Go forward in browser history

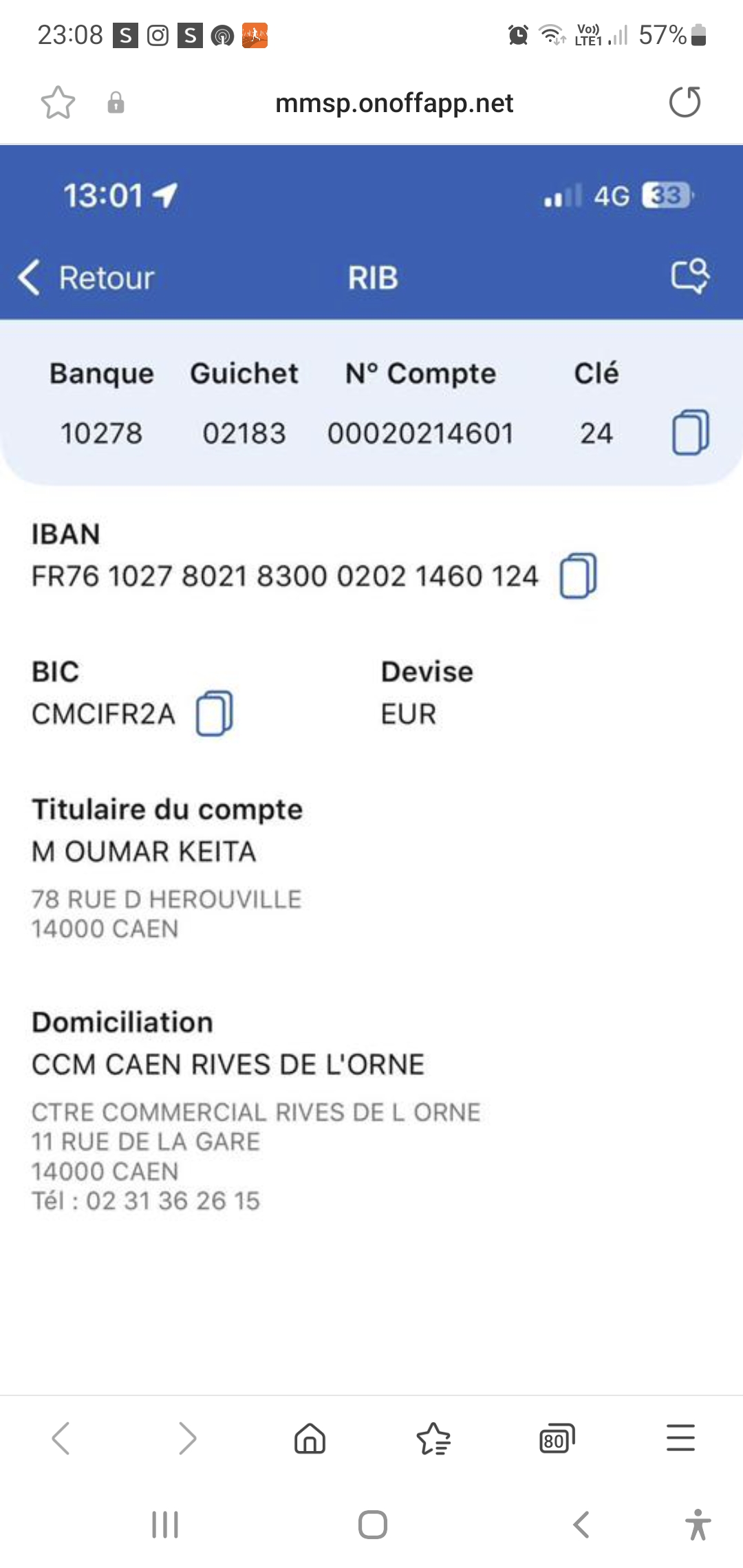tap(187, 1438)
